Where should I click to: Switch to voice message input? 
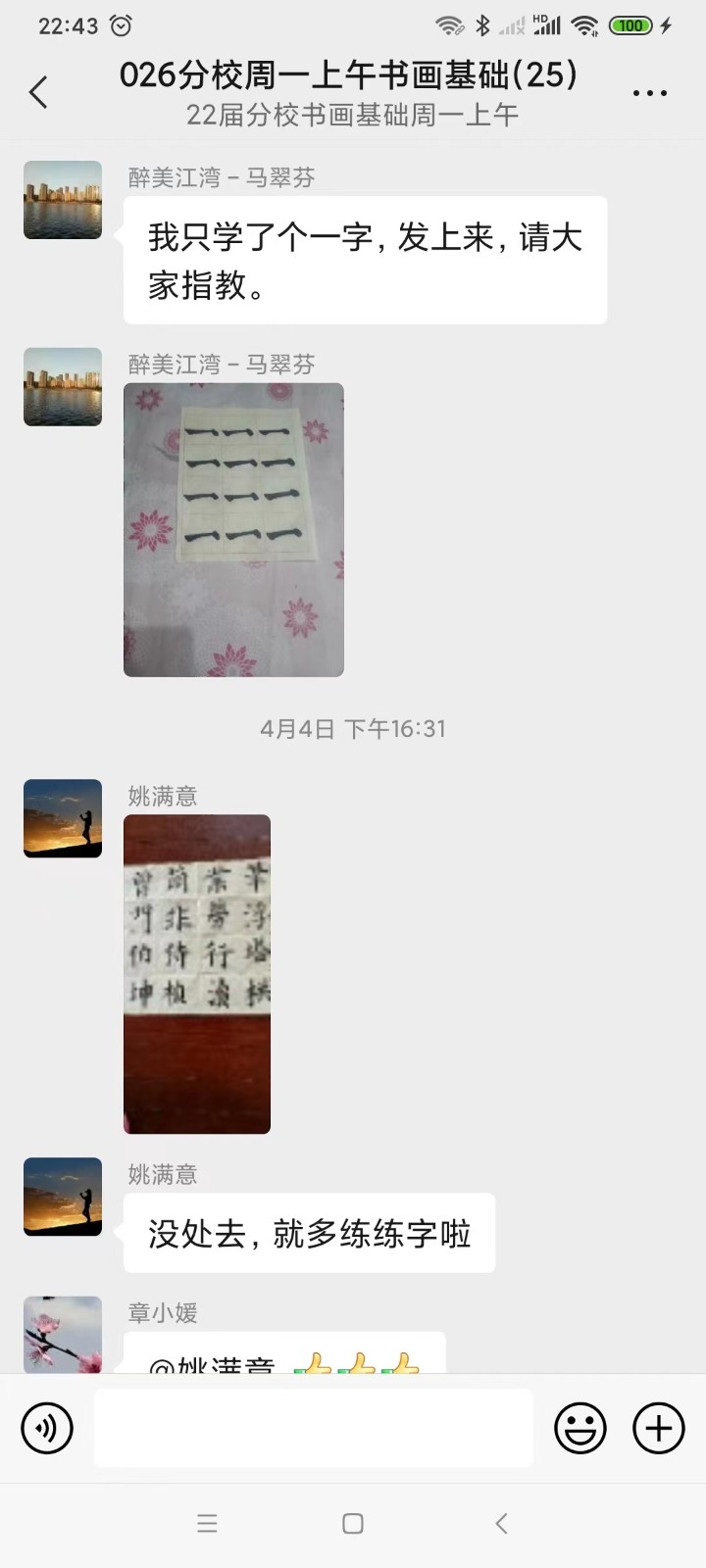pos(47,1428)
